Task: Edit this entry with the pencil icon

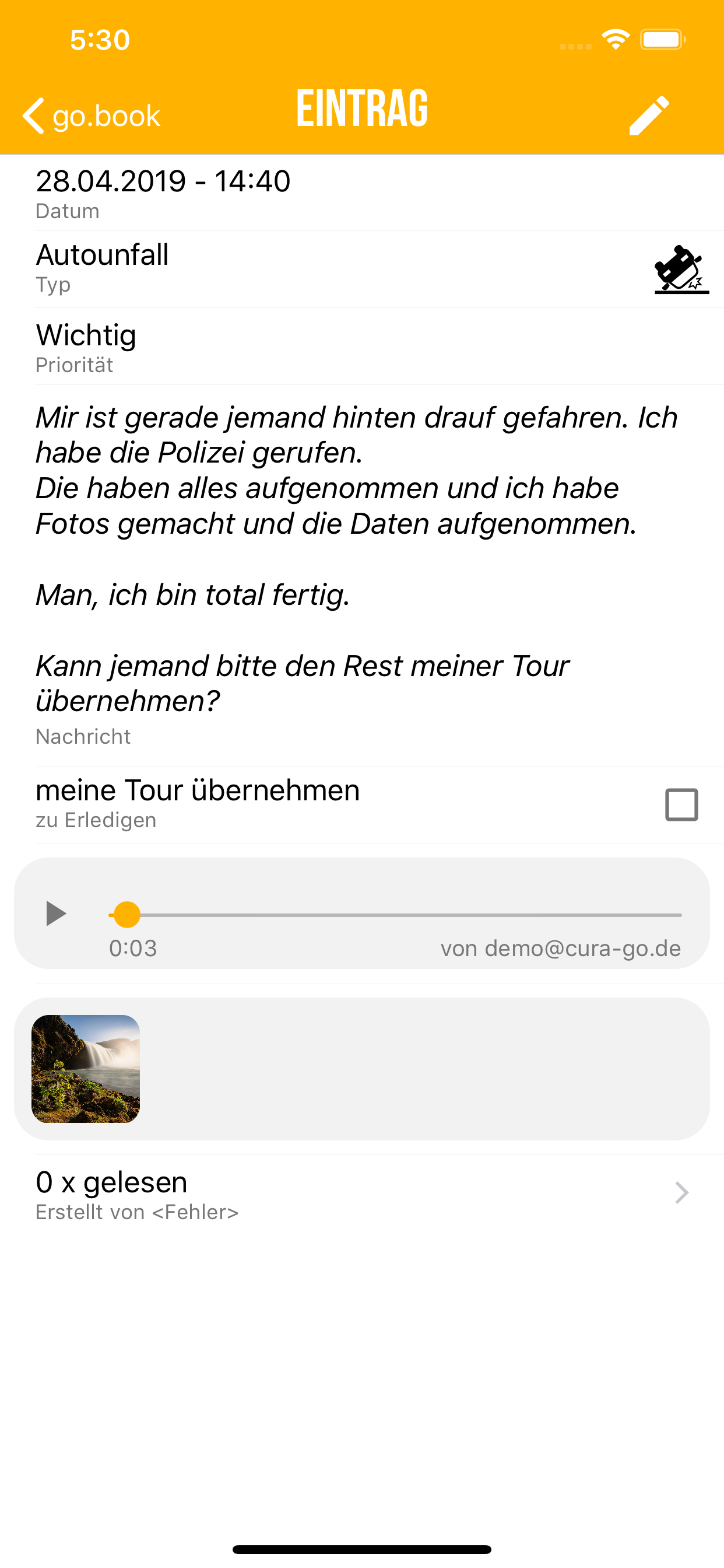Action: pos(649,115)
